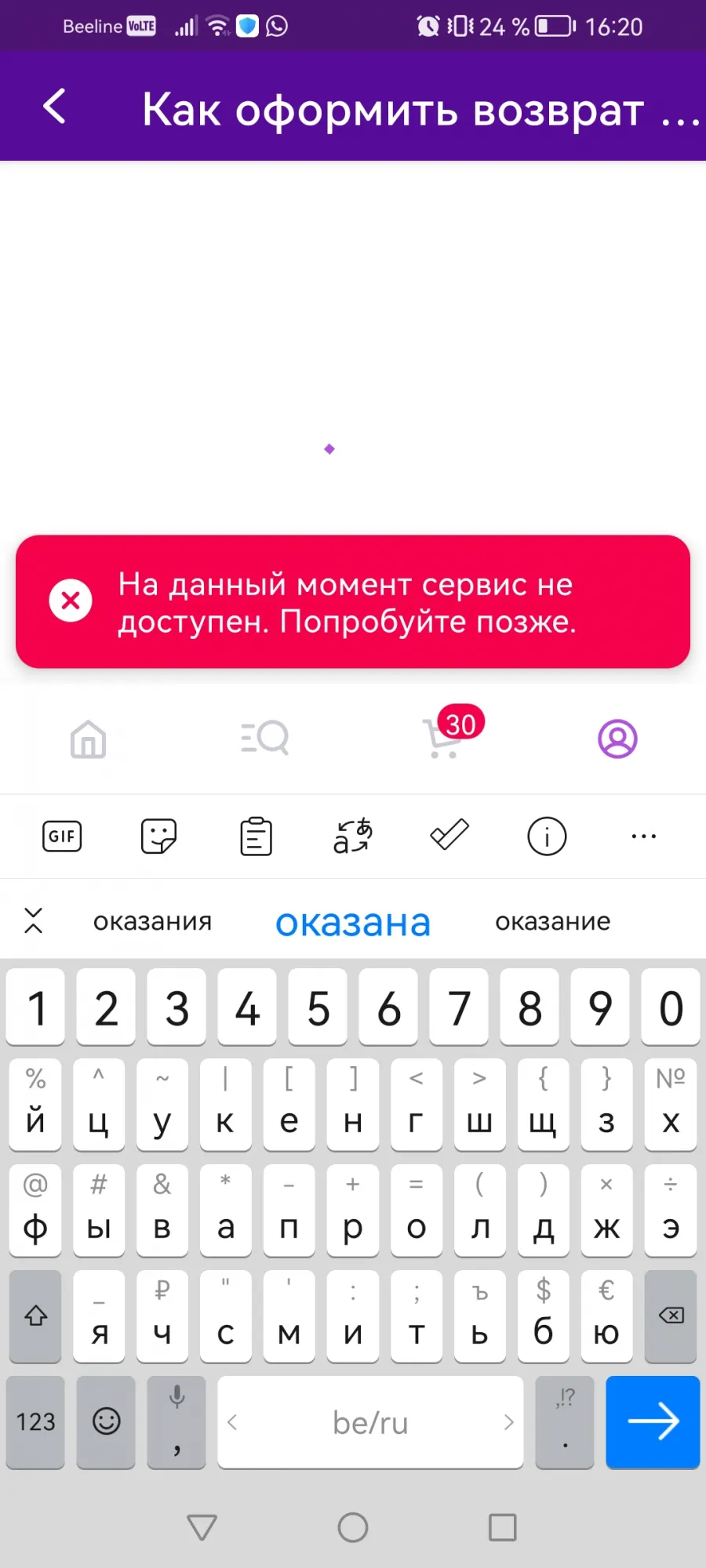Viewport: 706px width, 1568px height.
Task: Open GIF picker on keyboard
Action: point(62,836)
